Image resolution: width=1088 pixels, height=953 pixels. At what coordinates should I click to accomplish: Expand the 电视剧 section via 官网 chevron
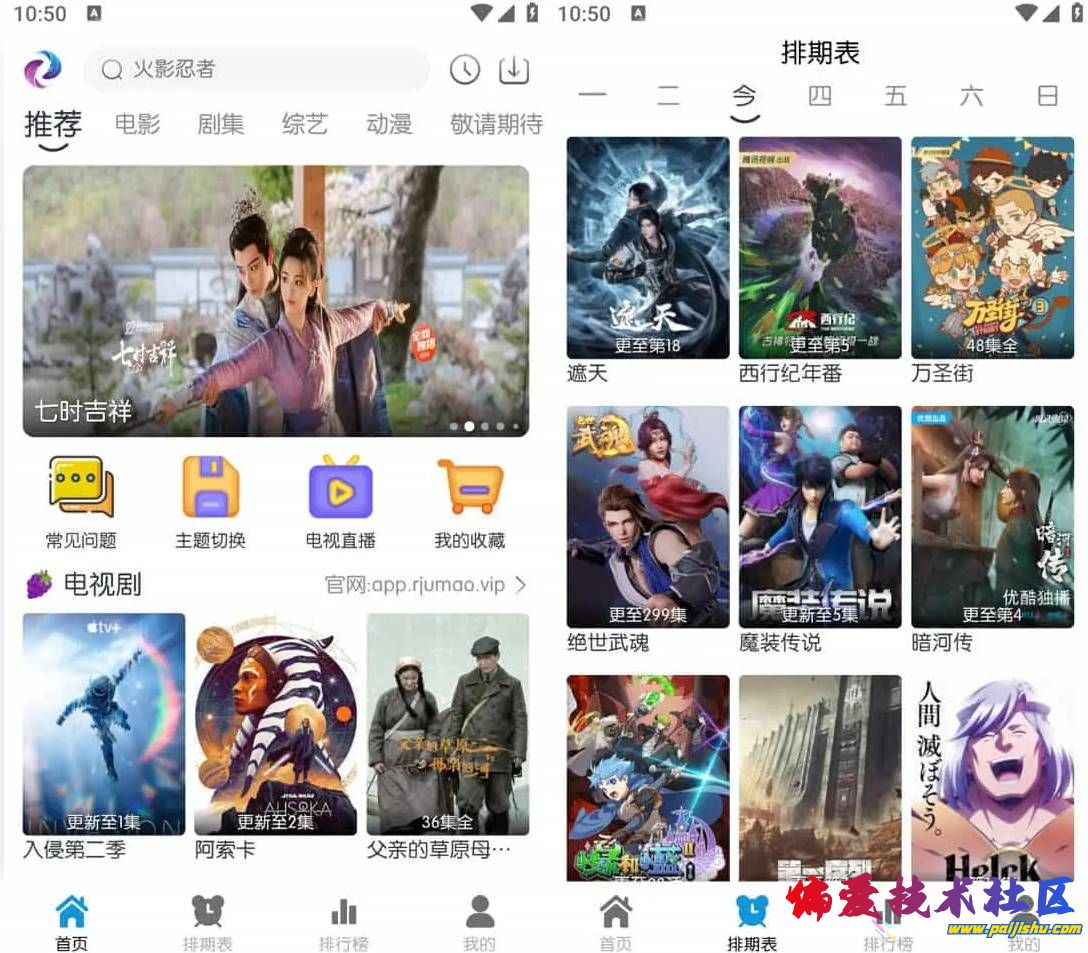coord(520,584)
